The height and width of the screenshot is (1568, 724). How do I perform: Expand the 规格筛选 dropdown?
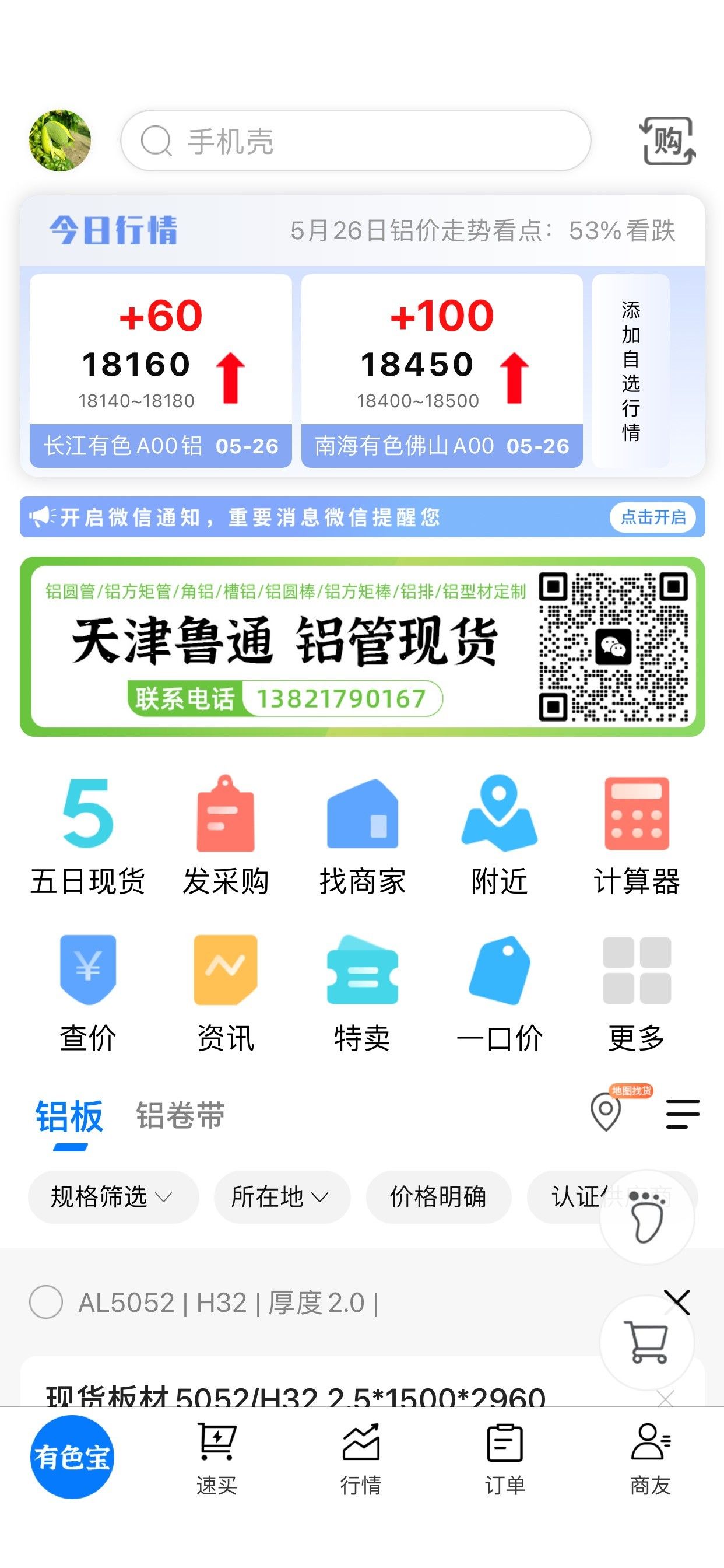point(113,1196)
